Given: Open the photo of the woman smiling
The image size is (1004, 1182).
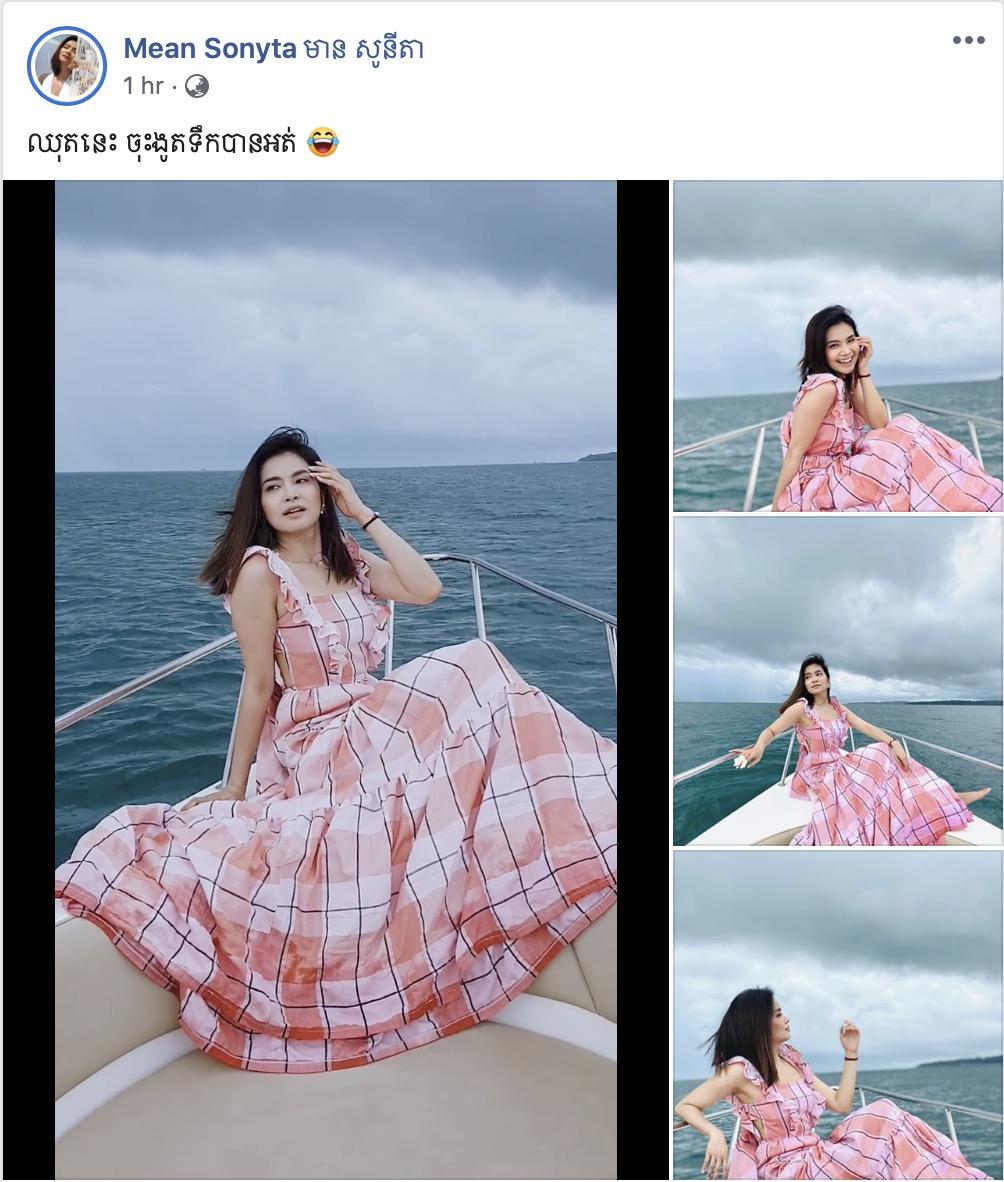Looking at the screenshot, I should (x=837, y=347).
